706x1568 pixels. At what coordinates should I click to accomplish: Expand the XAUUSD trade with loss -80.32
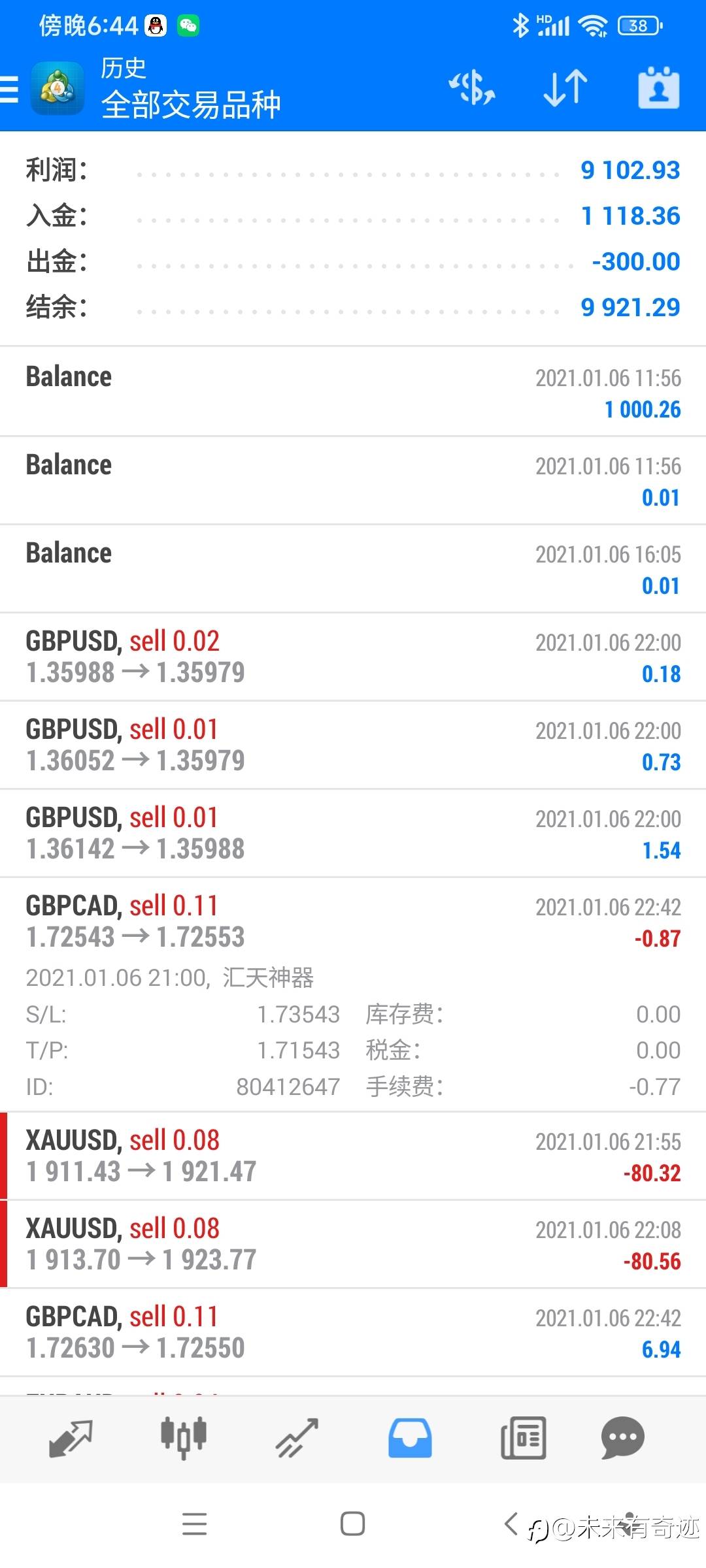(x=353, y=1156)
